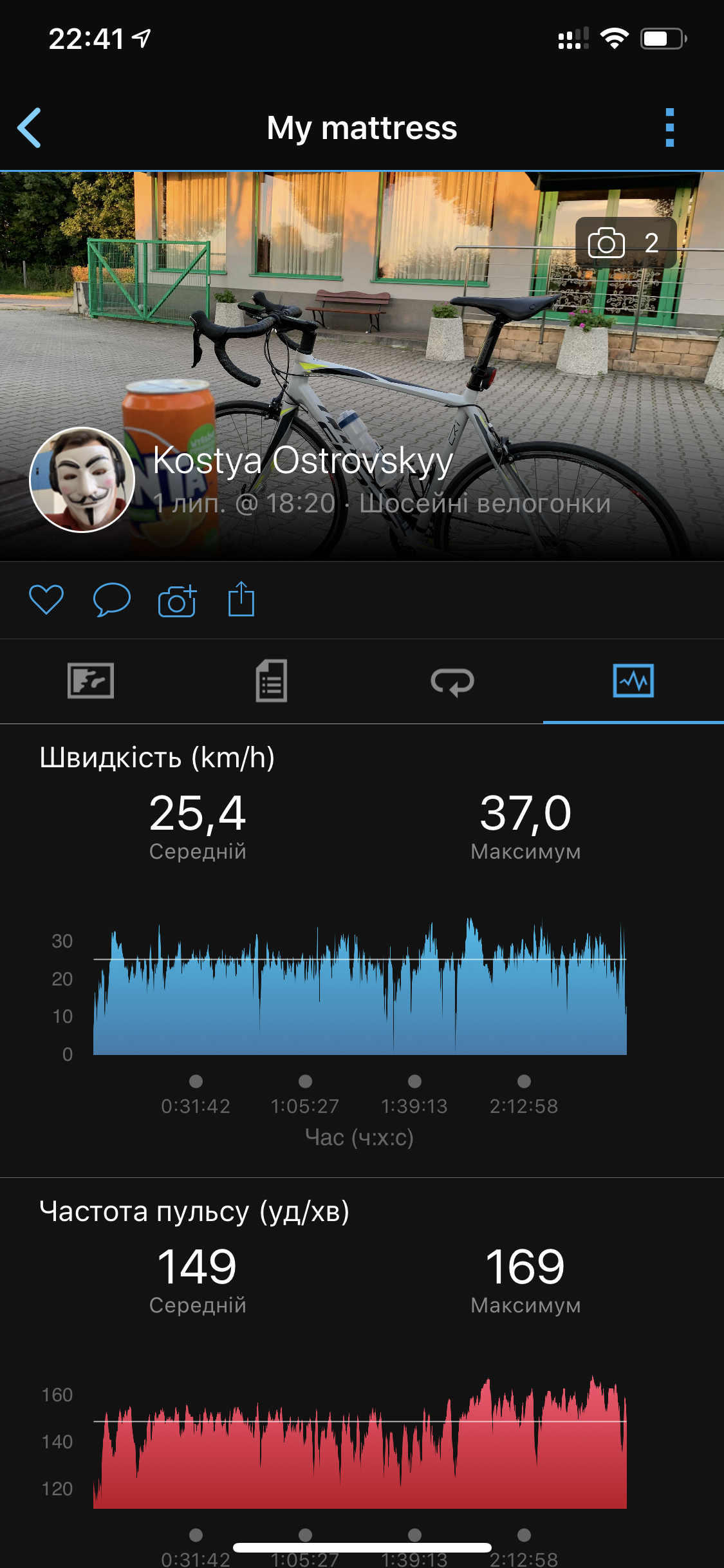The height and width of the screenshot is (1568, 724).
Task: Switch to the laps tab
Action: [452, 681]
